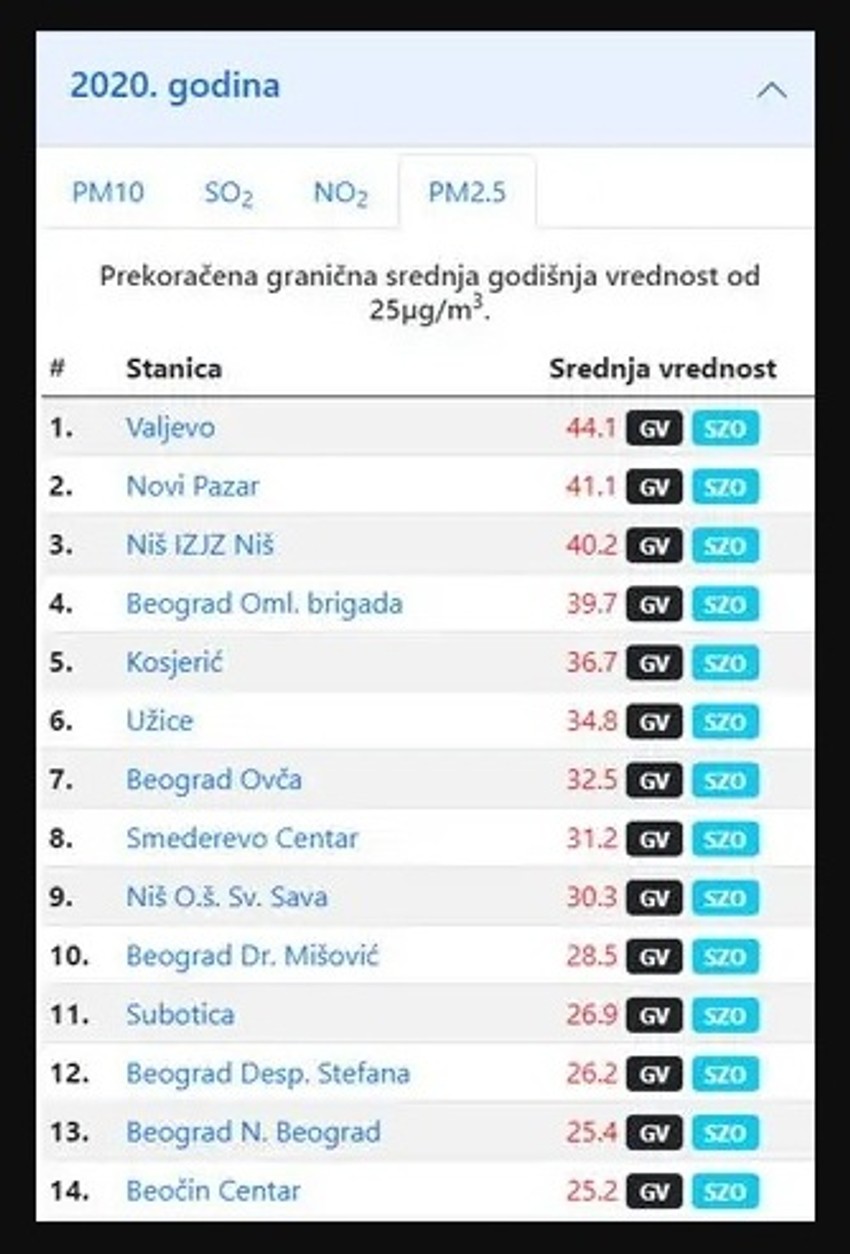This screenshot has width=850, height=1254.
Task: Click the GV badge beside Subotica
Action: [656, 1015]
